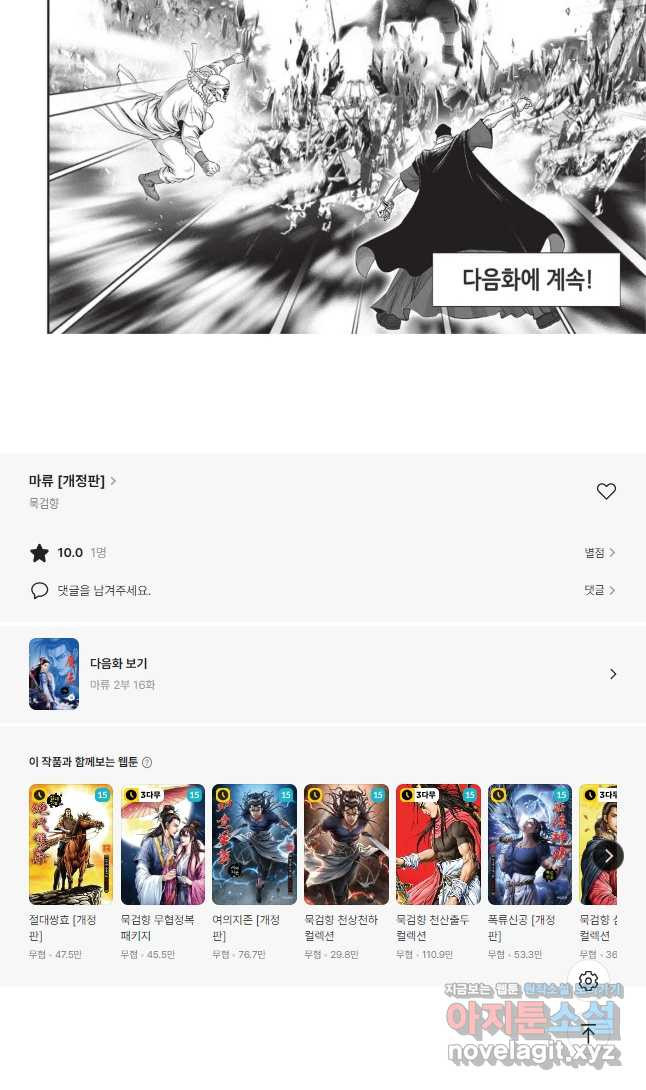The height and width of the screenshot is (1090, 646).
Task: Open the viewer settings gear
Action: point(589,981)
